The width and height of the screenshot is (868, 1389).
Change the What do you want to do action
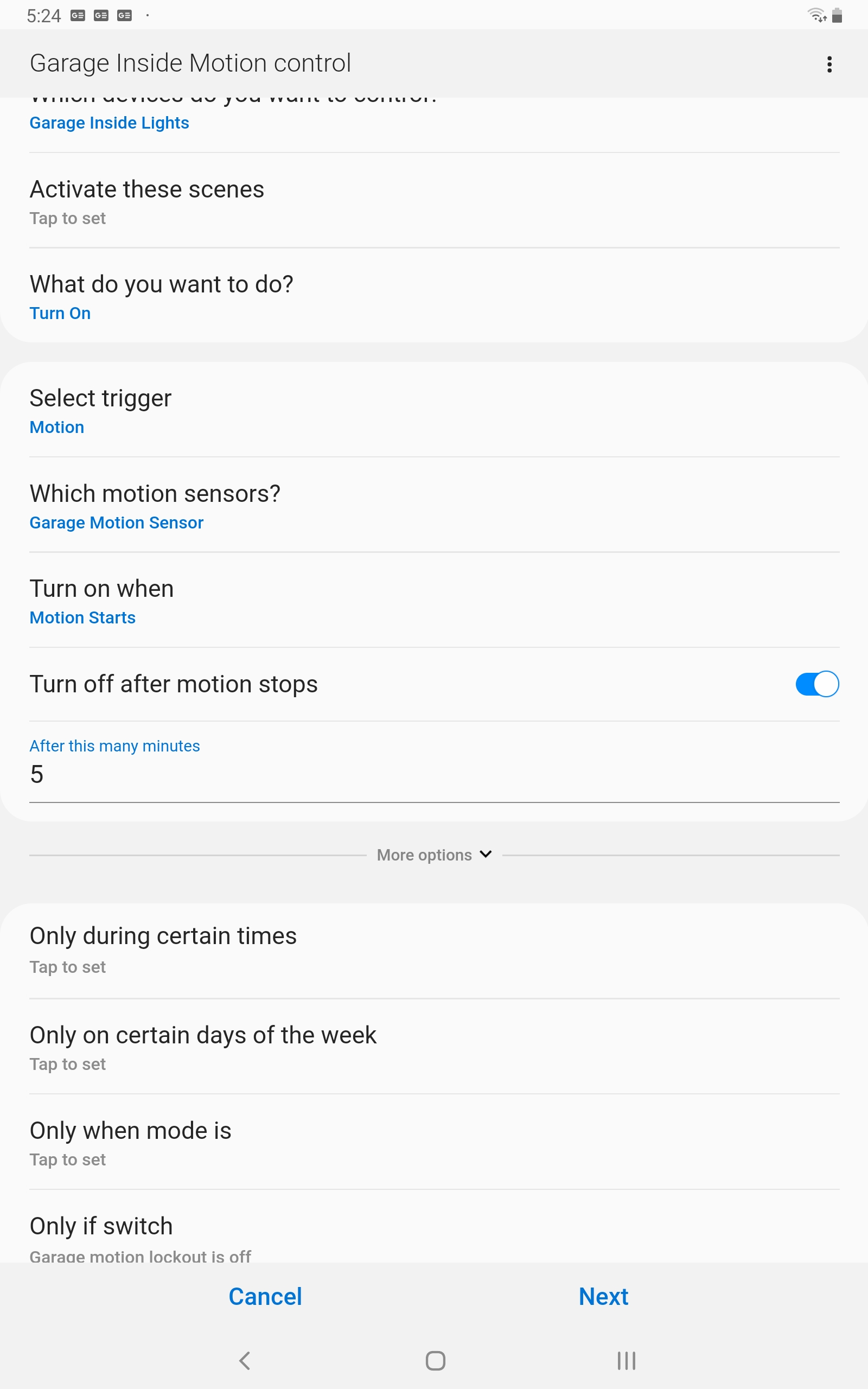click(x=434, y=296)
